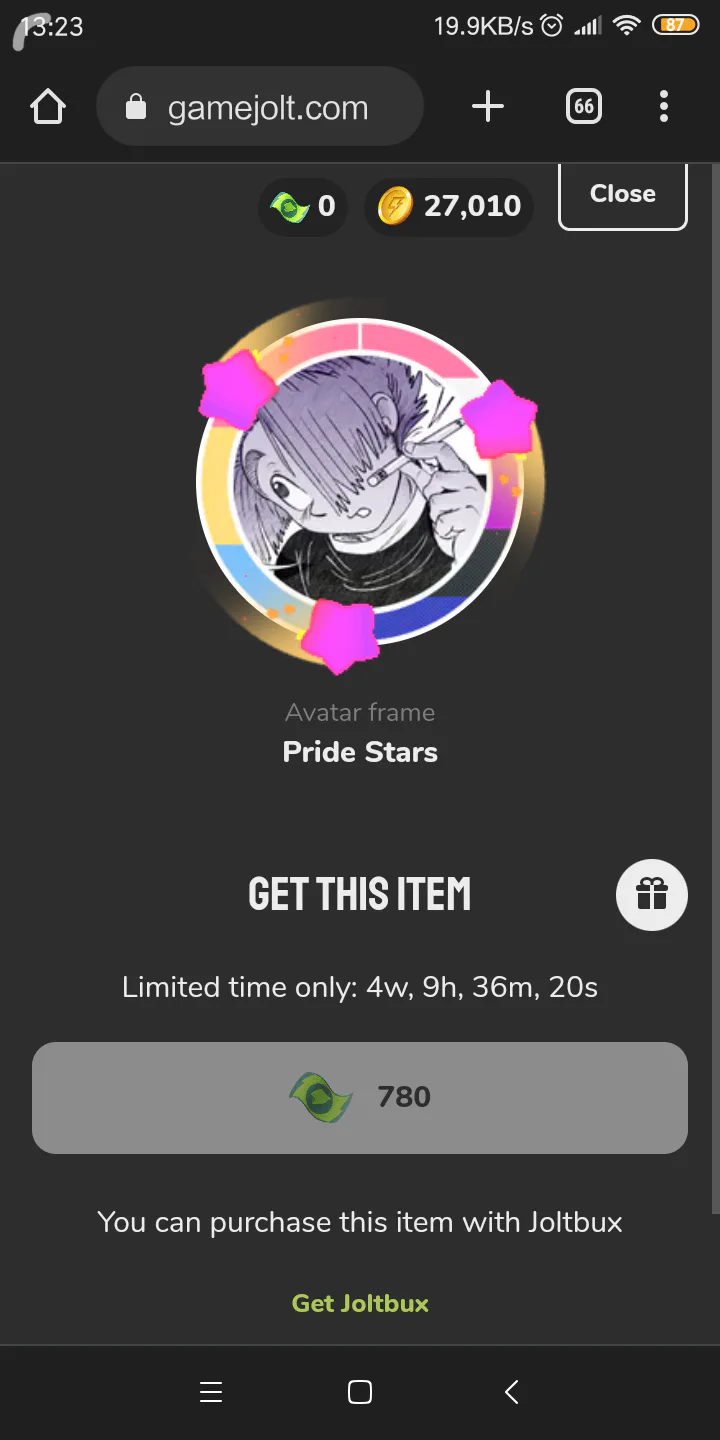Open the browser home page

point(48,107)
